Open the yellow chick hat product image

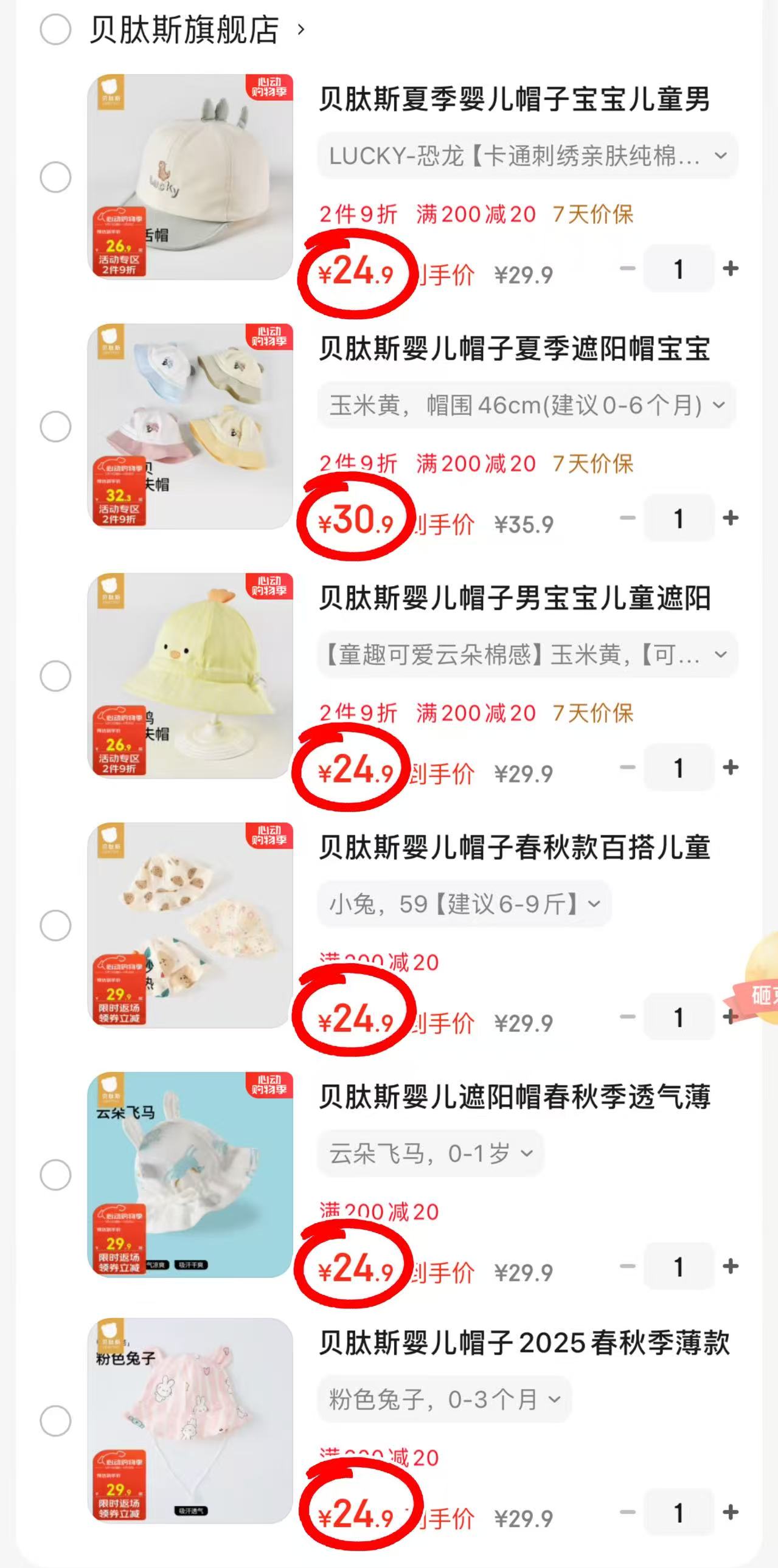[x=190, y=675]
